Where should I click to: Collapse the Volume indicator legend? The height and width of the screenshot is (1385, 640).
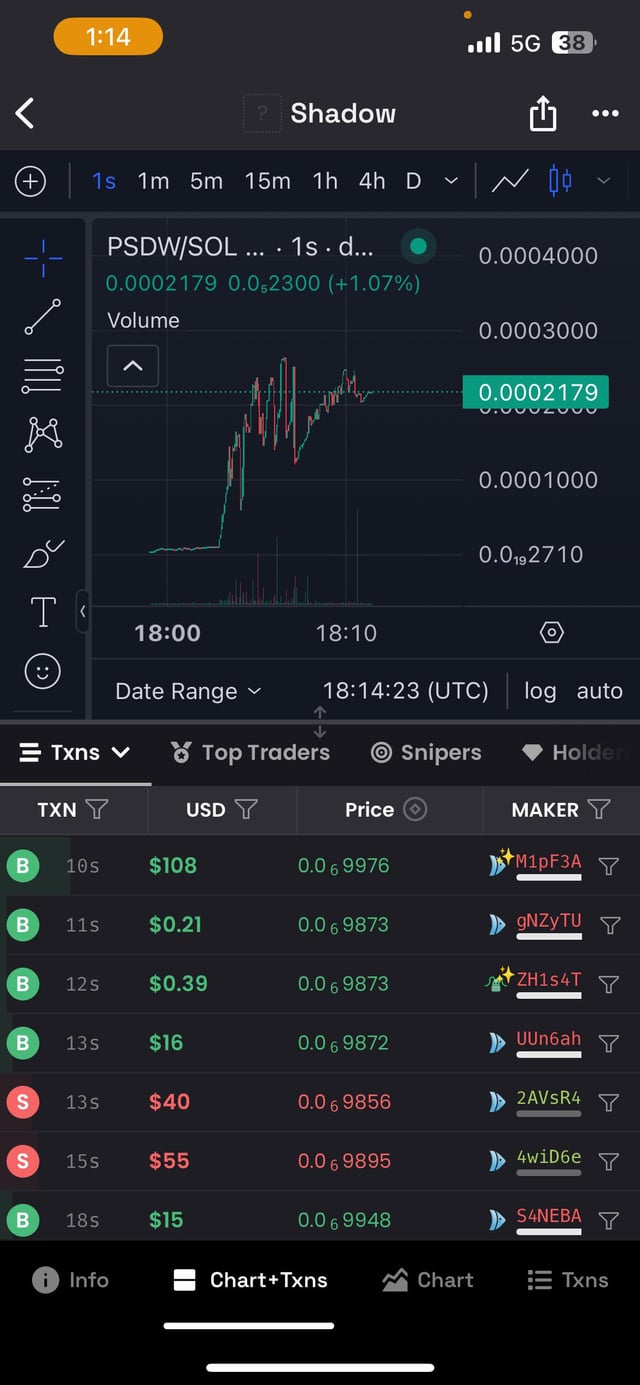click(x=132, y=366)
